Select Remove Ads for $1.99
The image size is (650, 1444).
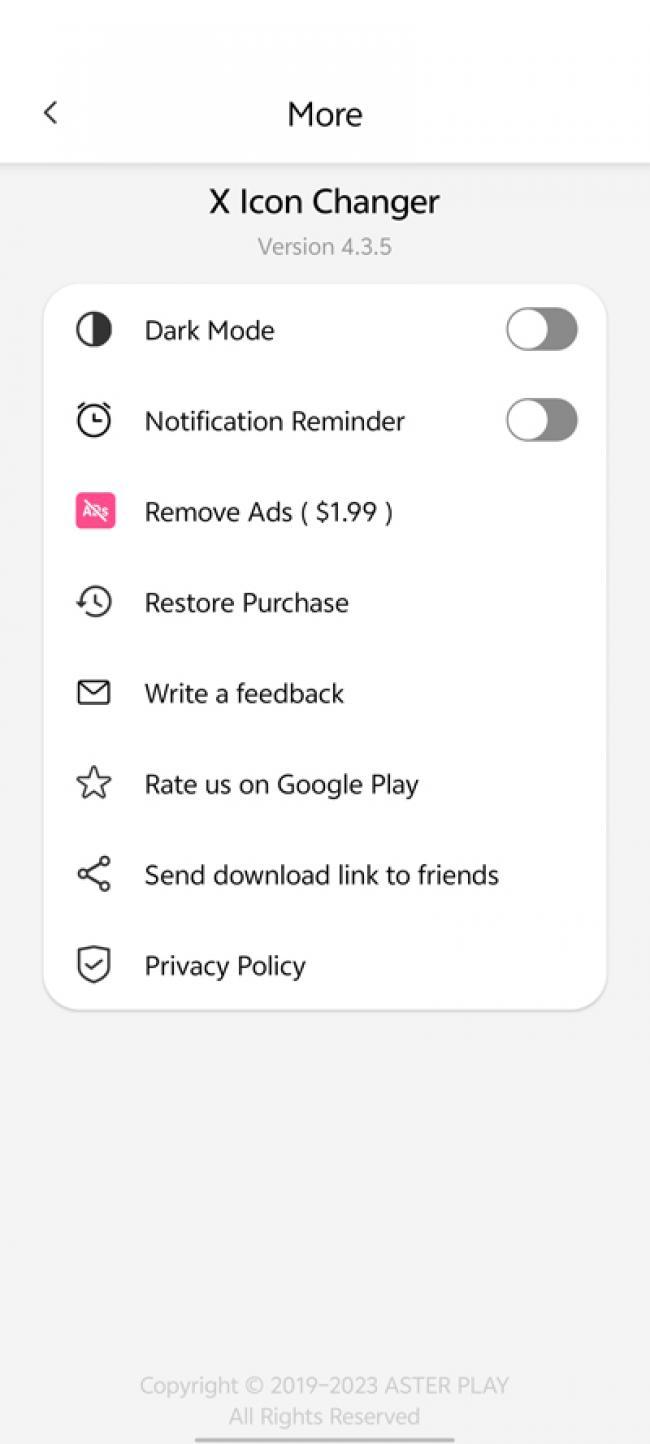pyautogui.click(x=268, y=512)
